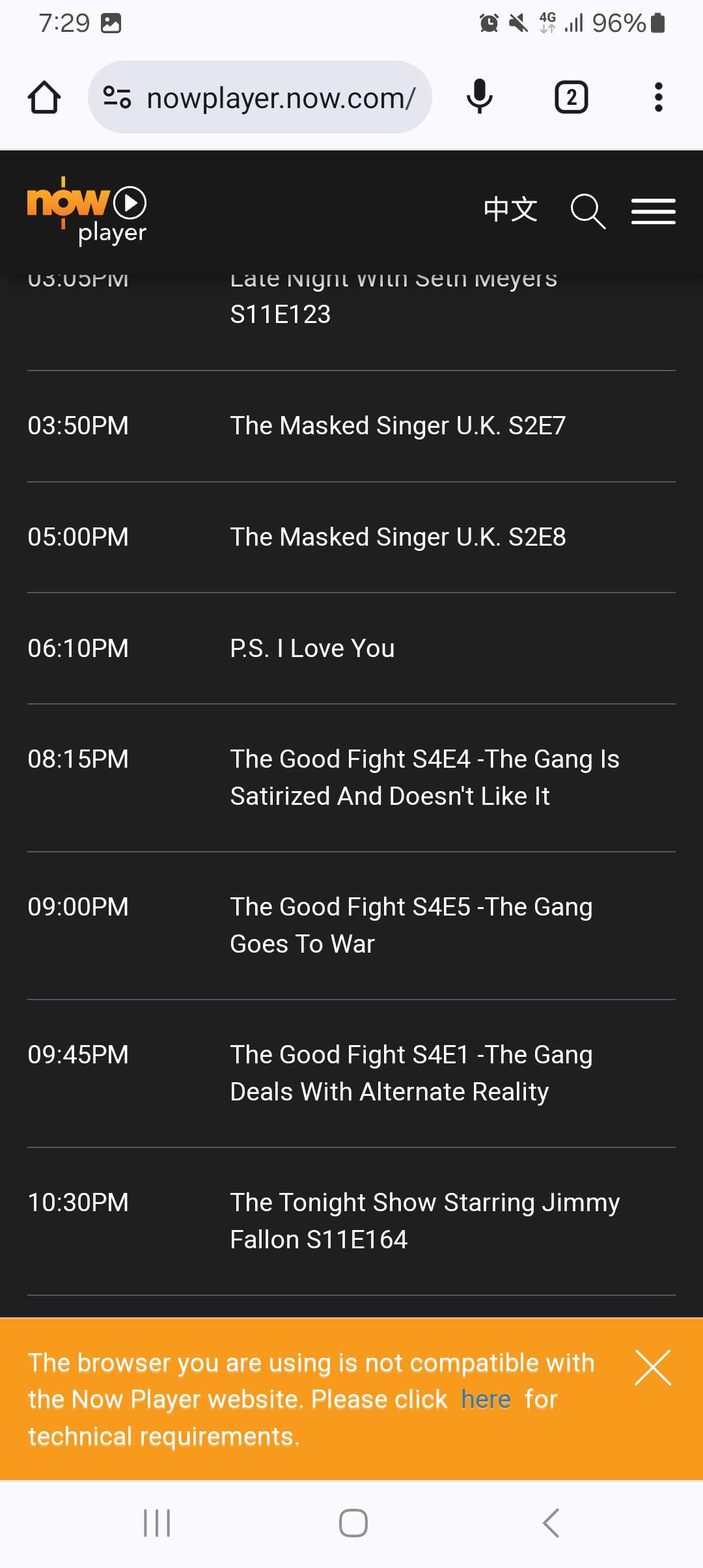This screenshot has width=703, height=1568.
Task: Open the hamburger menu
Action: point(653,211)
